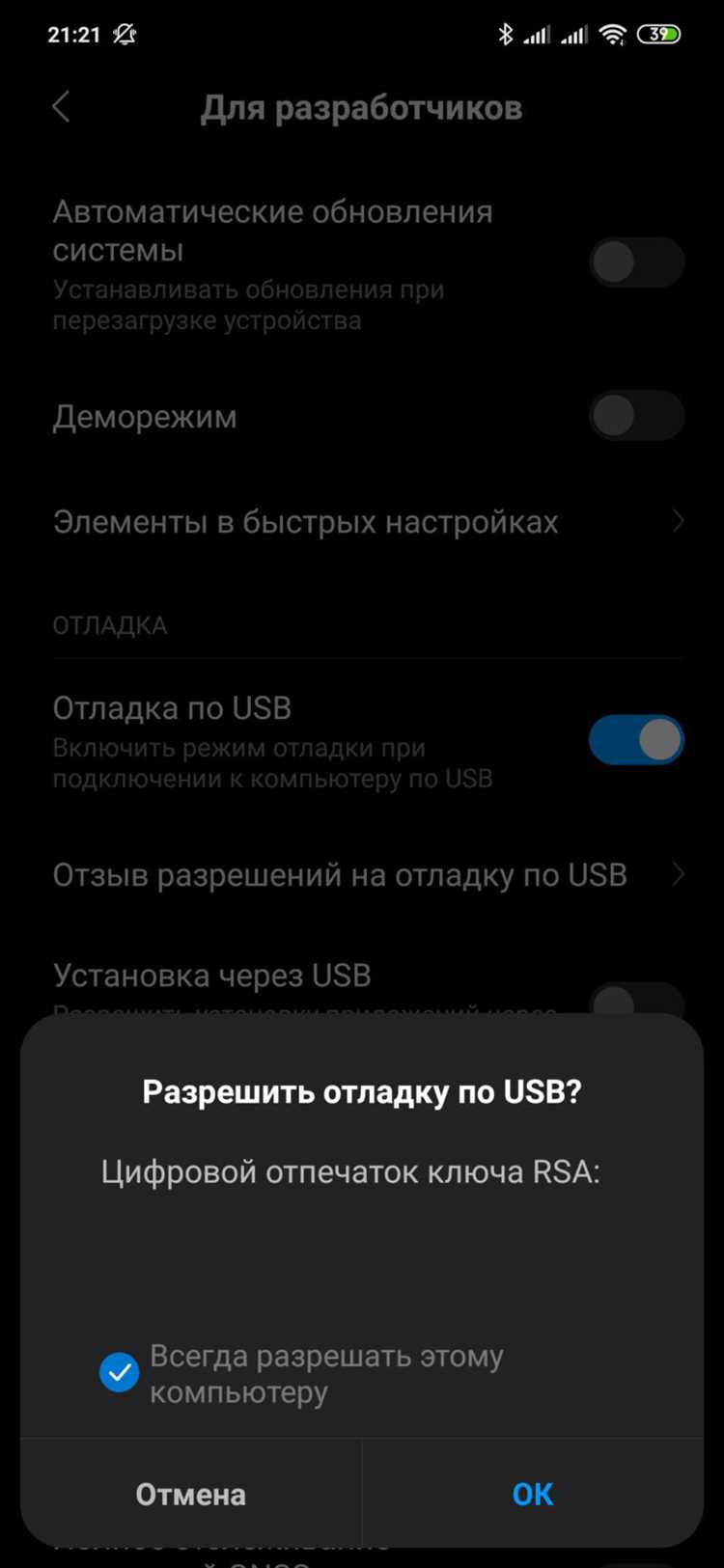724x1568 pixels.
Task: Confirm USB debugging with OK
Action: [532, 1494]
